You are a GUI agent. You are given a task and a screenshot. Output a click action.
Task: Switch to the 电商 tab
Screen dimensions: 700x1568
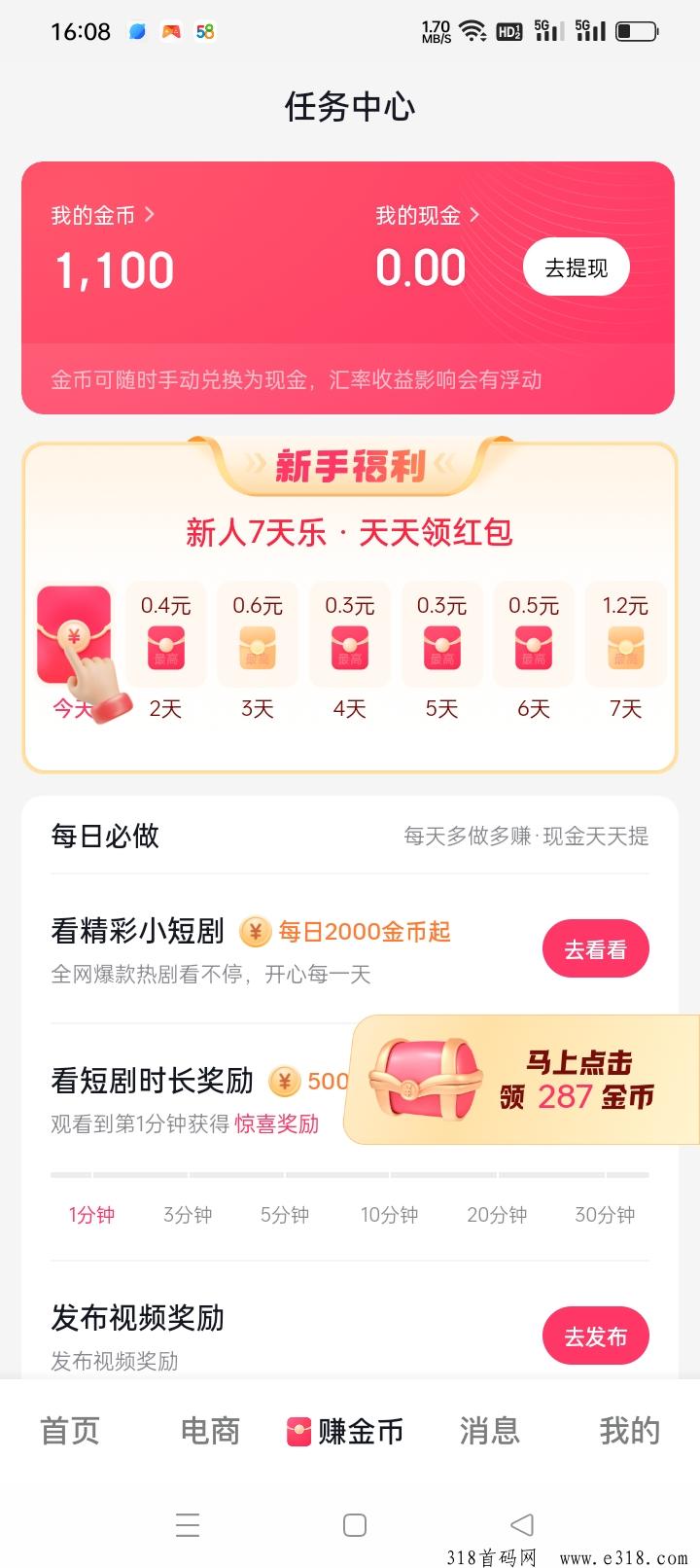click(x=210, y=1431)
